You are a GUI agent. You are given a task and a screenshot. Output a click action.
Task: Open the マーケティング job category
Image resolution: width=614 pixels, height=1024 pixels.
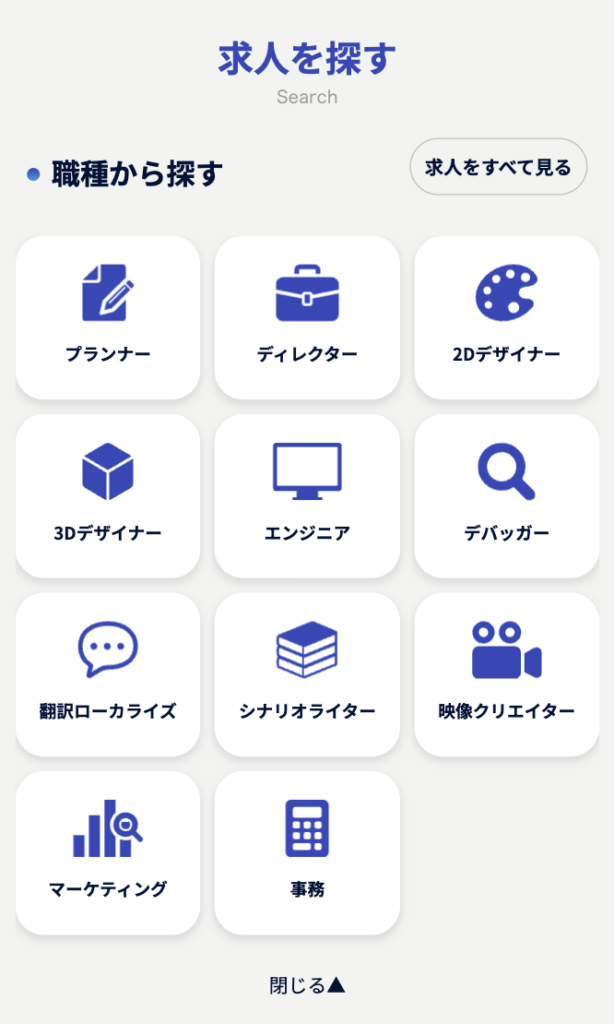click(108, 852)
